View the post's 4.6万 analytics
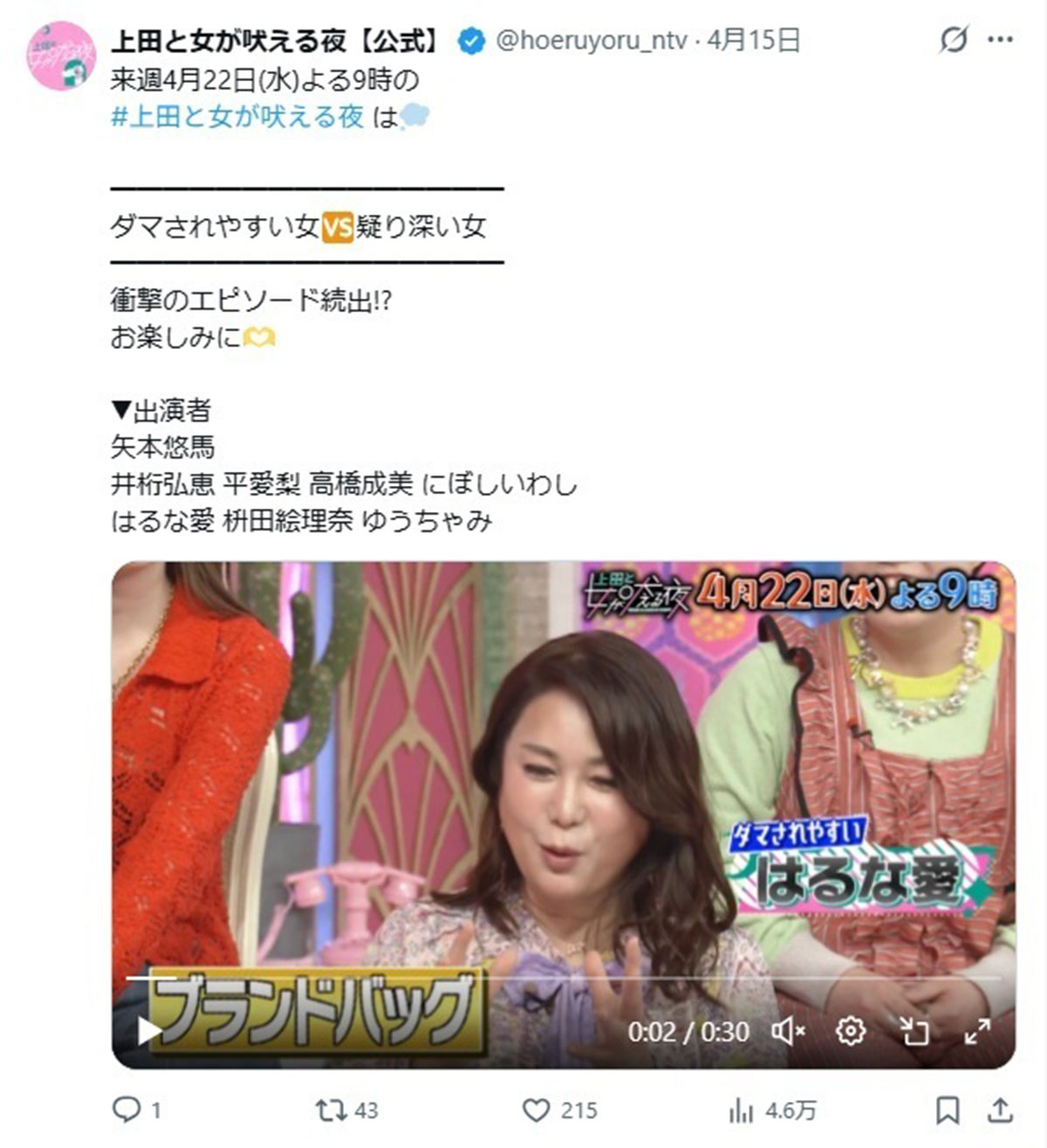The image size is (1047, 1148). click(x=742, y=1110)
